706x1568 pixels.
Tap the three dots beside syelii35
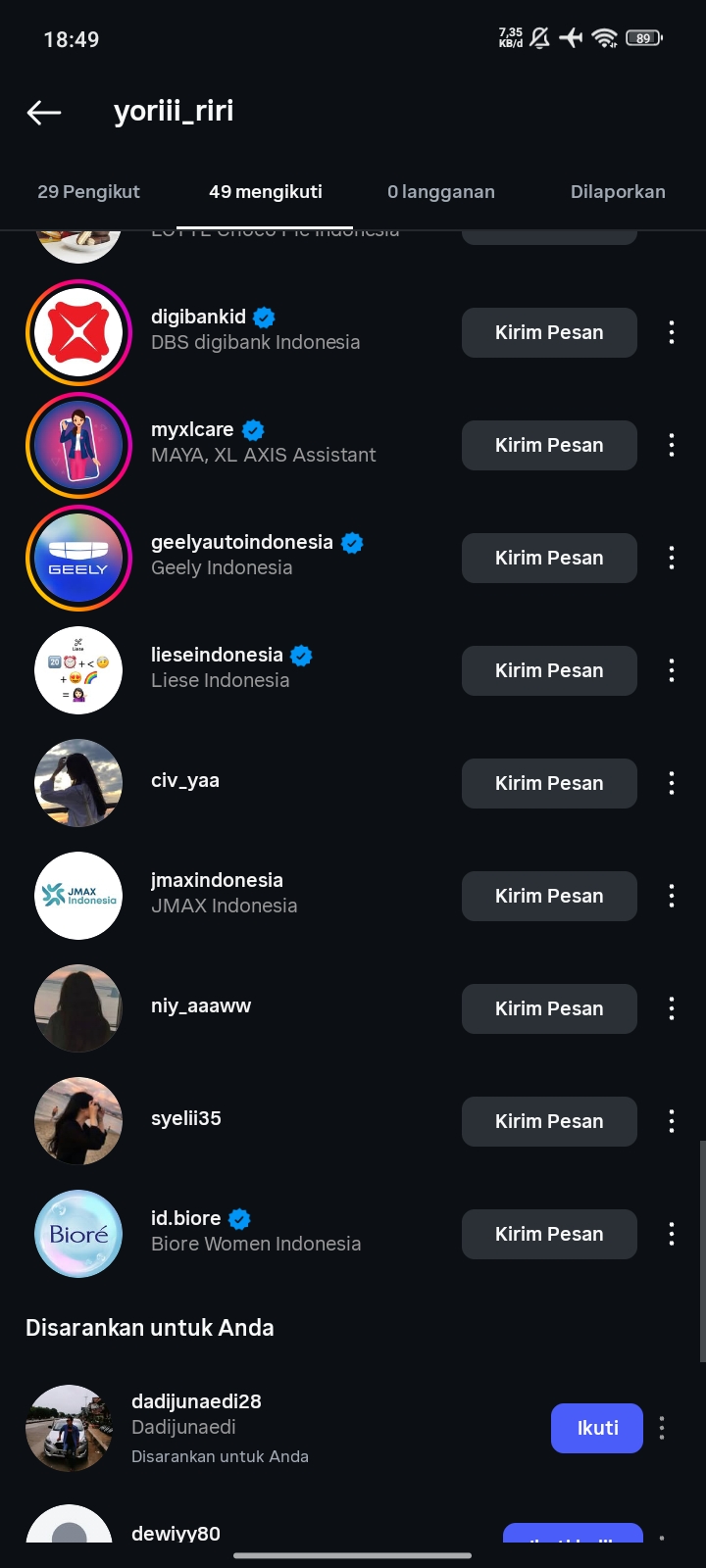pos(672,1122)
